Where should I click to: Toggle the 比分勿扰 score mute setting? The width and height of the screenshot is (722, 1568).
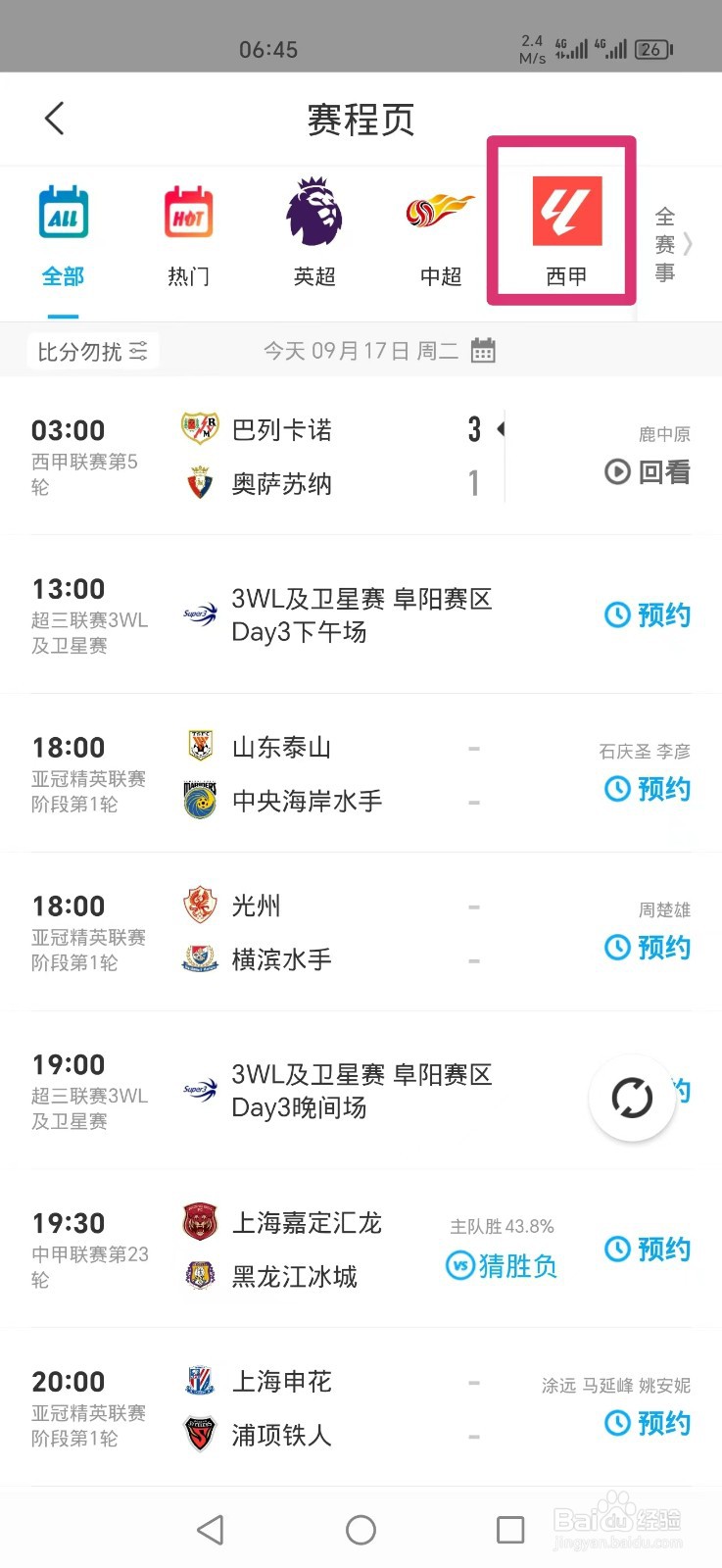tap(78, 350)
